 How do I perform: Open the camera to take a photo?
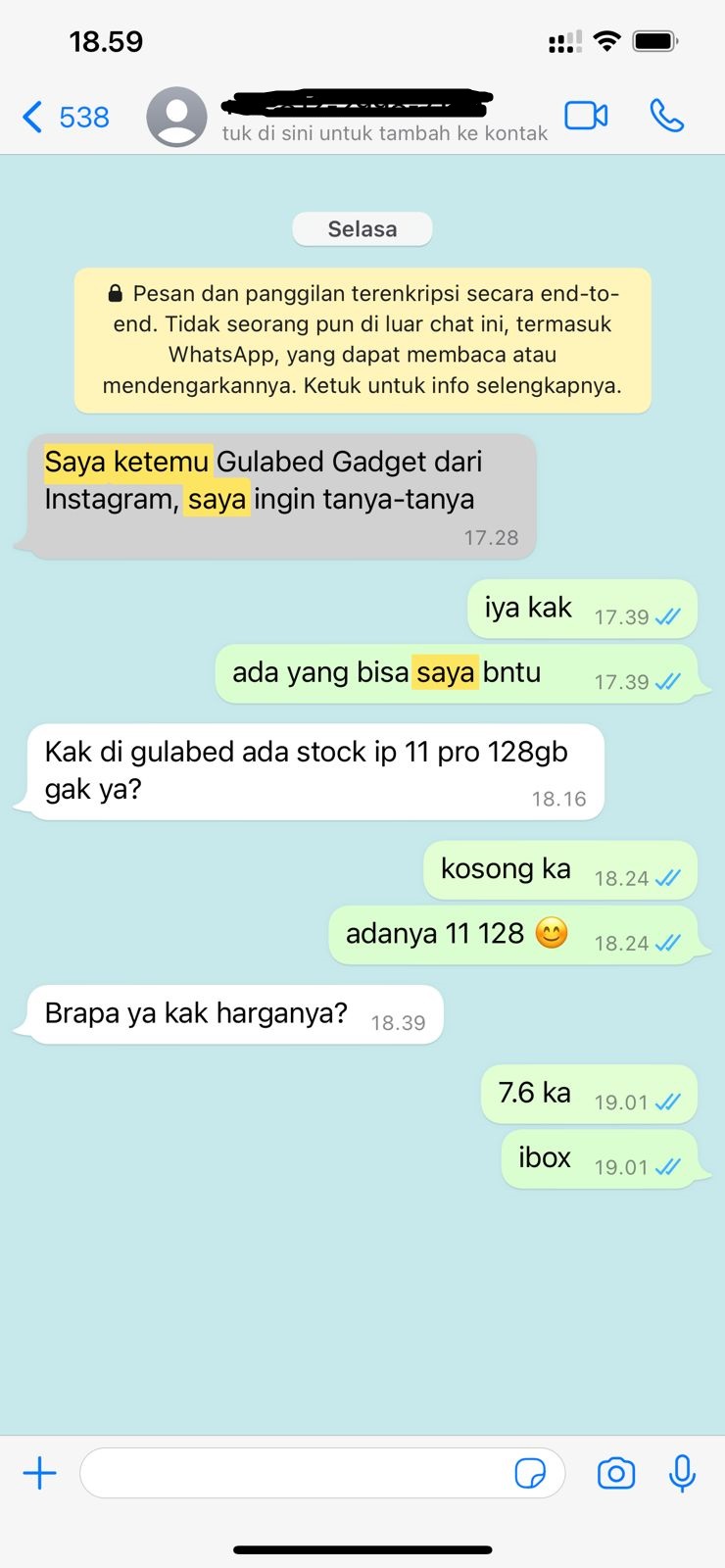coord(616,1473)
